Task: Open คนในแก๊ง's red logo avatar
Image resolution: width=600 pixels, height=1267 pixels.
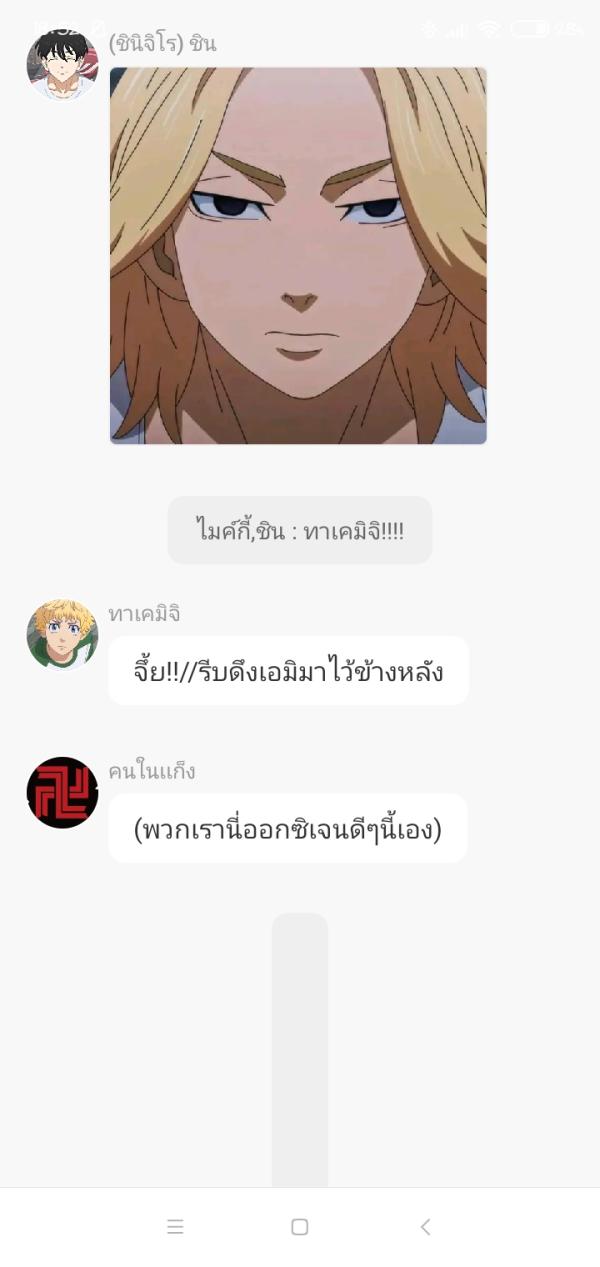Action: [62, 792]
